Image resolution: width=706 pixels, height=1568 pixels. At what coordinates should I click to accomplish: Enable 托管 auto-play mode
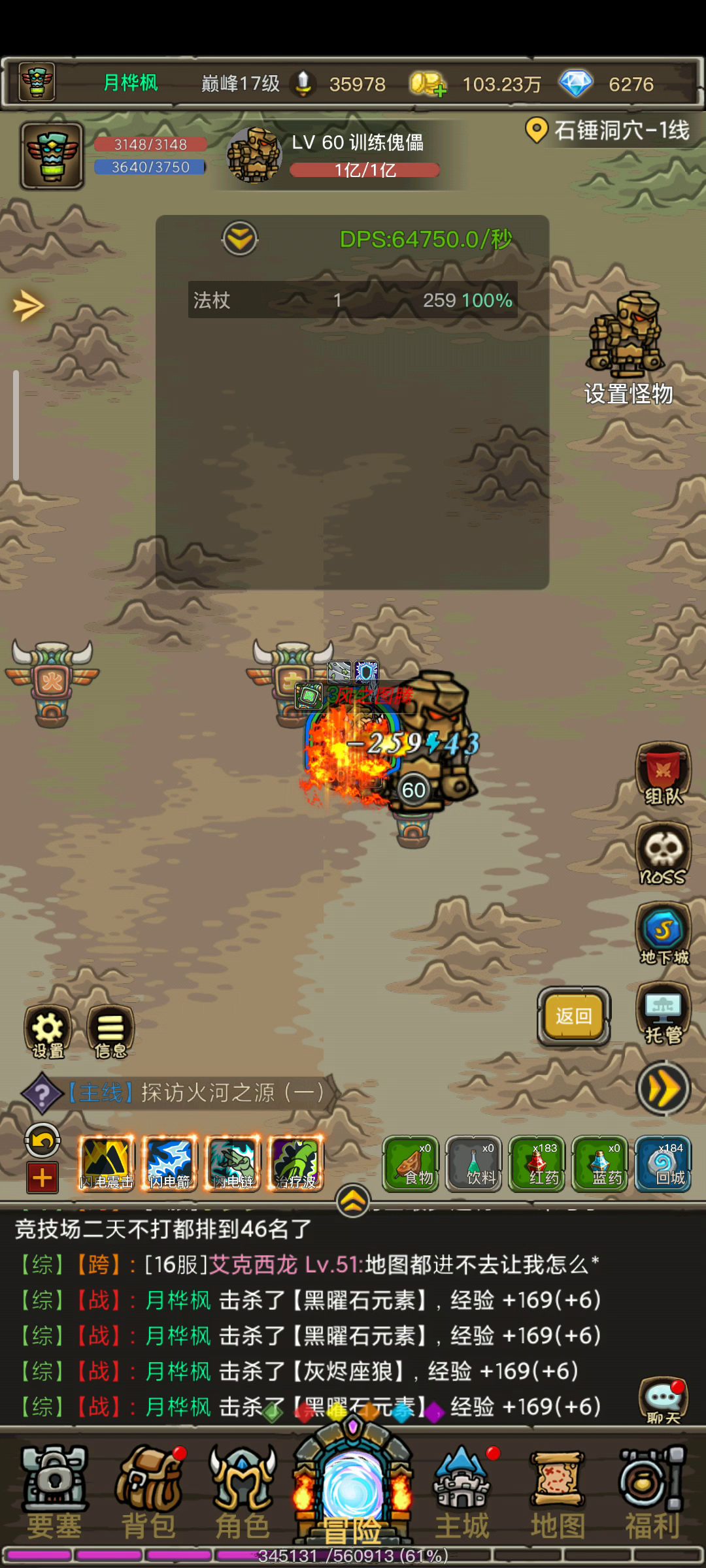point(664,1014)
